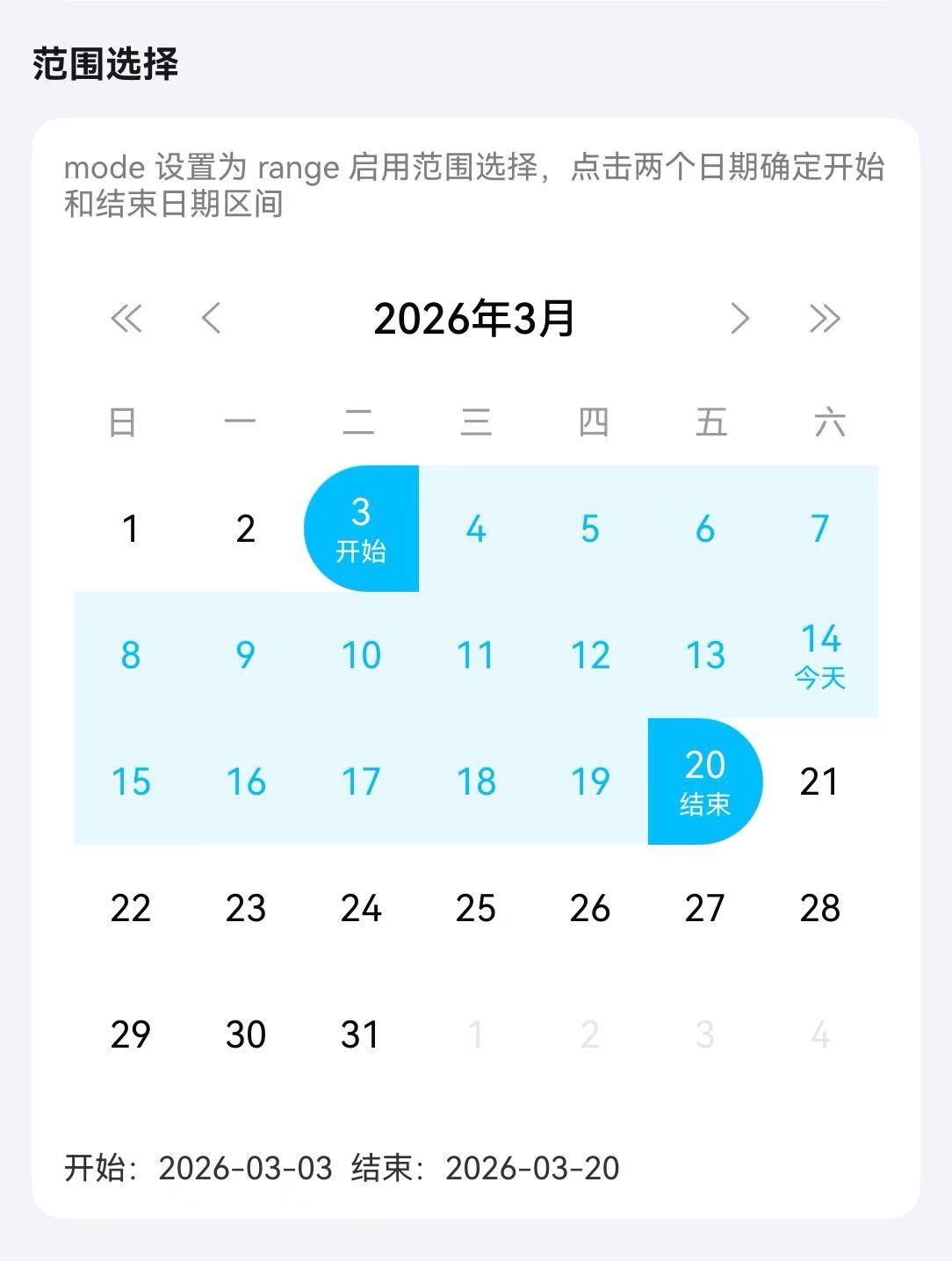
Task: Choose March 25 as a date
Action: (x=476, y=908)
